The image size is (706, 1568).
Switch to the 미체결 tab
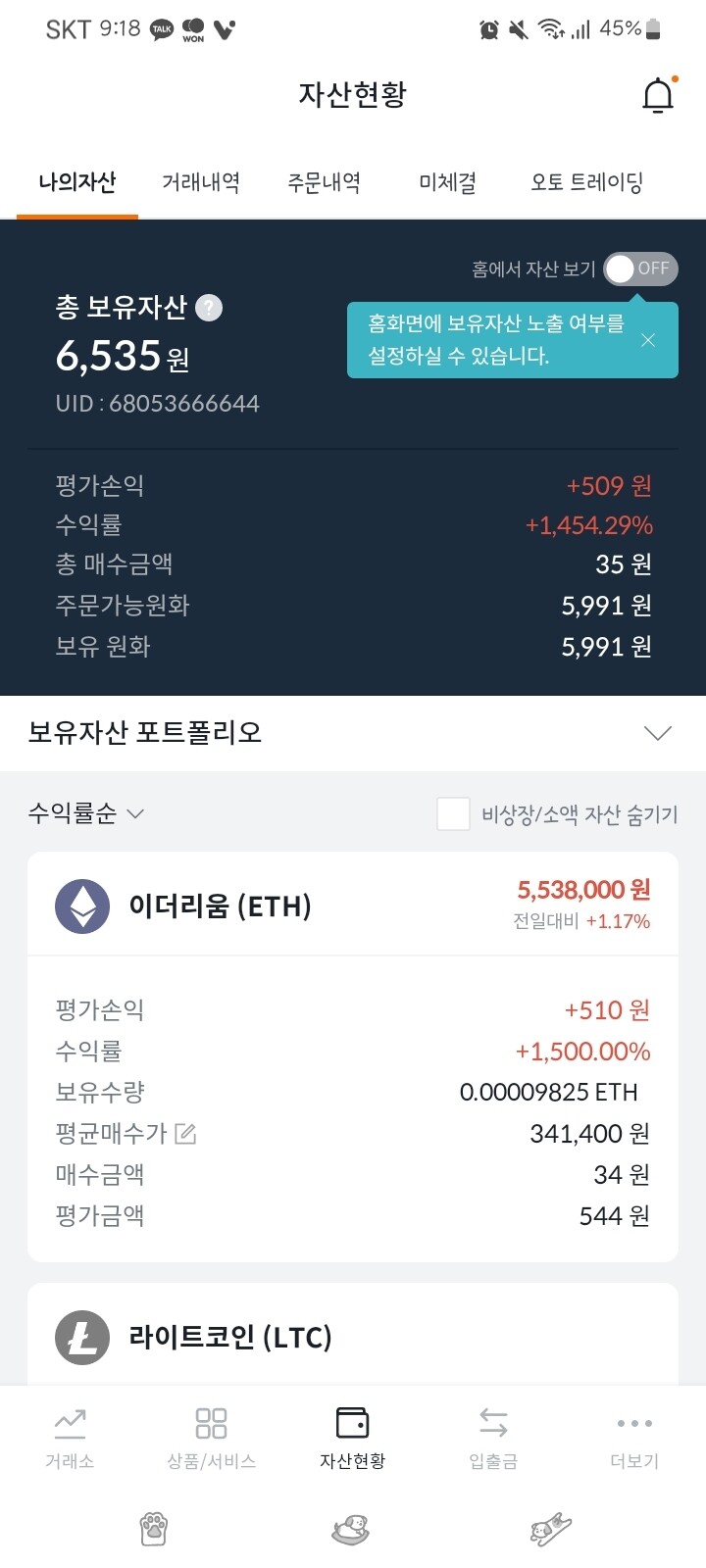(443, 182)
